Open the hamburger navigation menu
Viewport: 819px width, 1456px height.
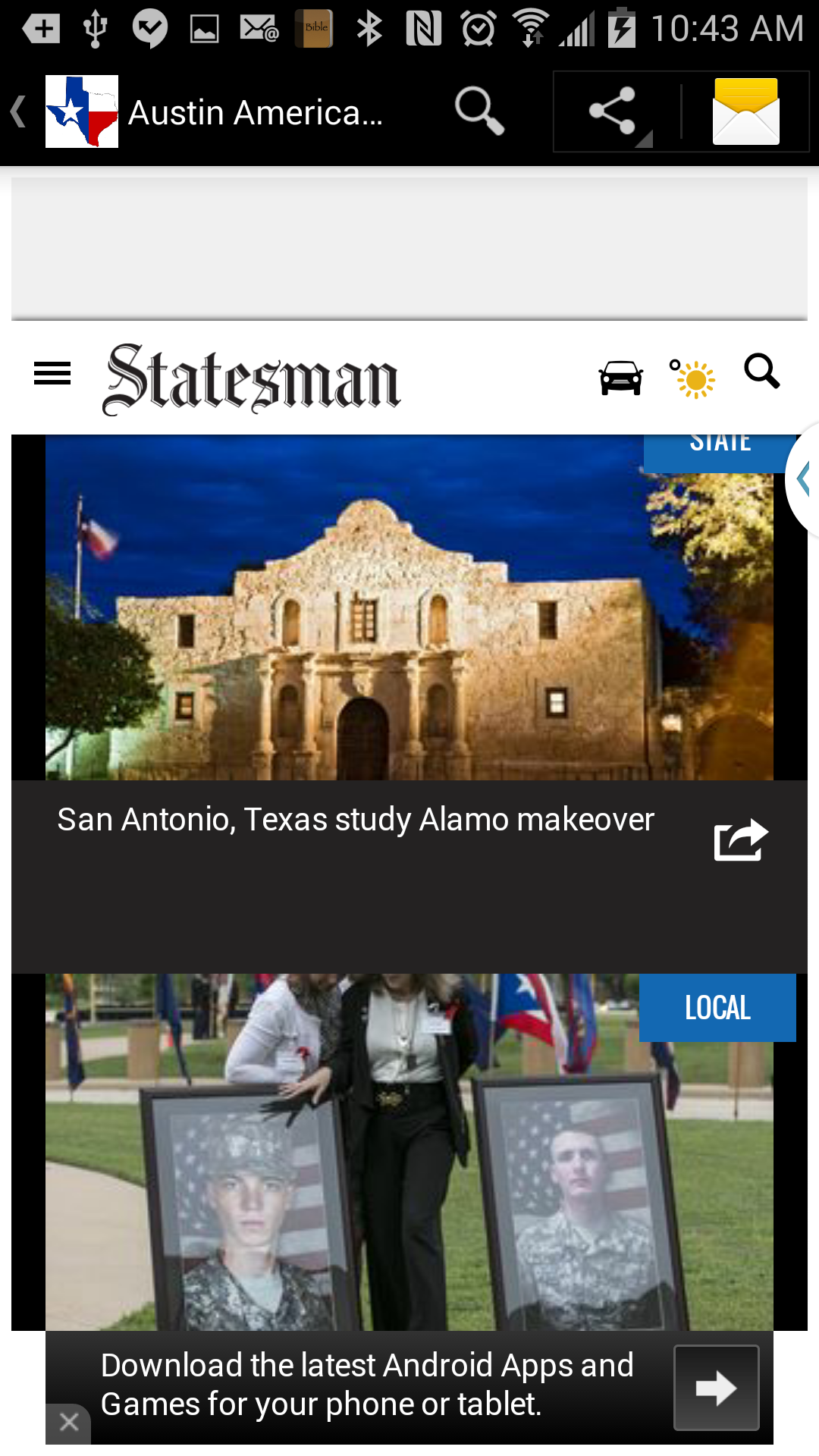pyautogui.click(x=52, y=373)
